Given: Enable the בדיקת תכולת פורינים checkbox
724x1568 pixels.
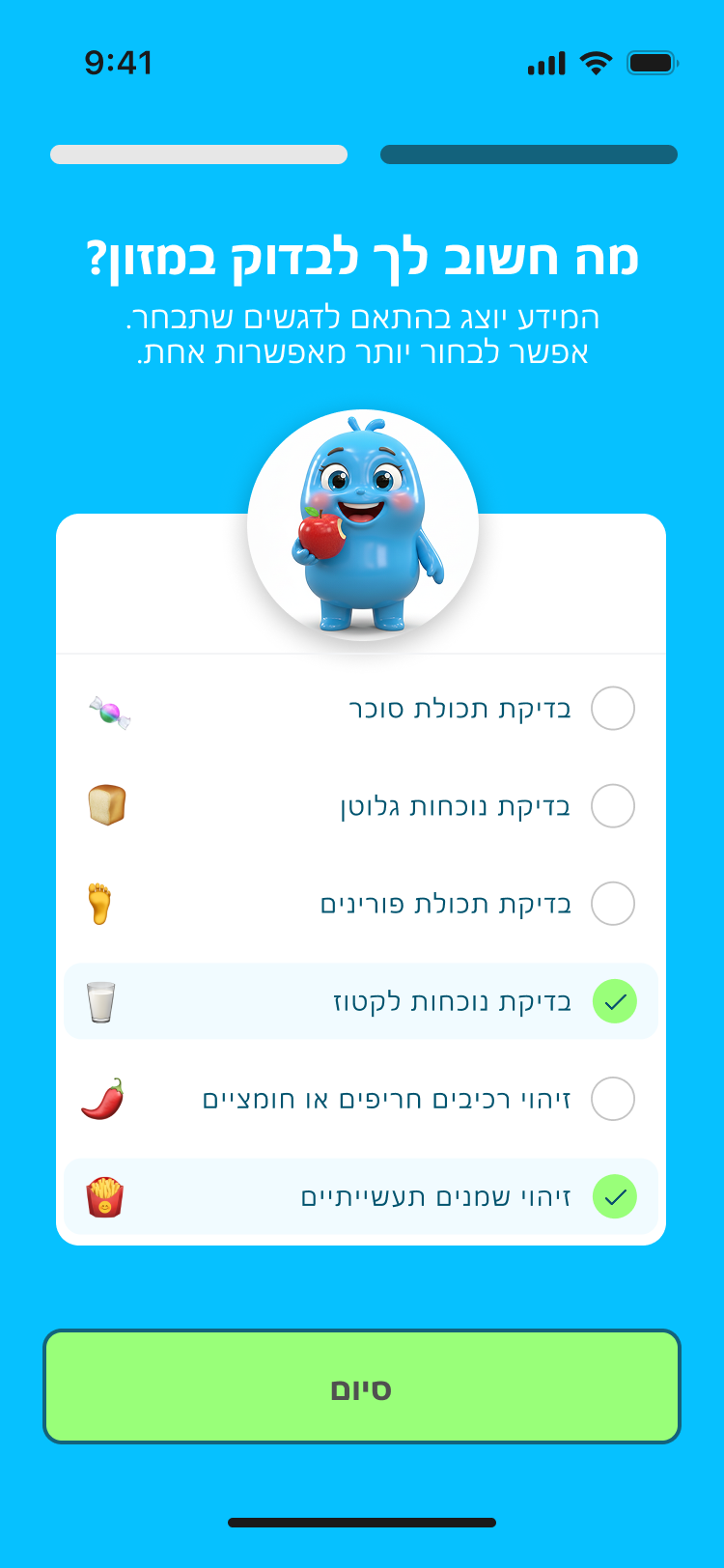Looking at the screenshot, I should pos(612,904).
